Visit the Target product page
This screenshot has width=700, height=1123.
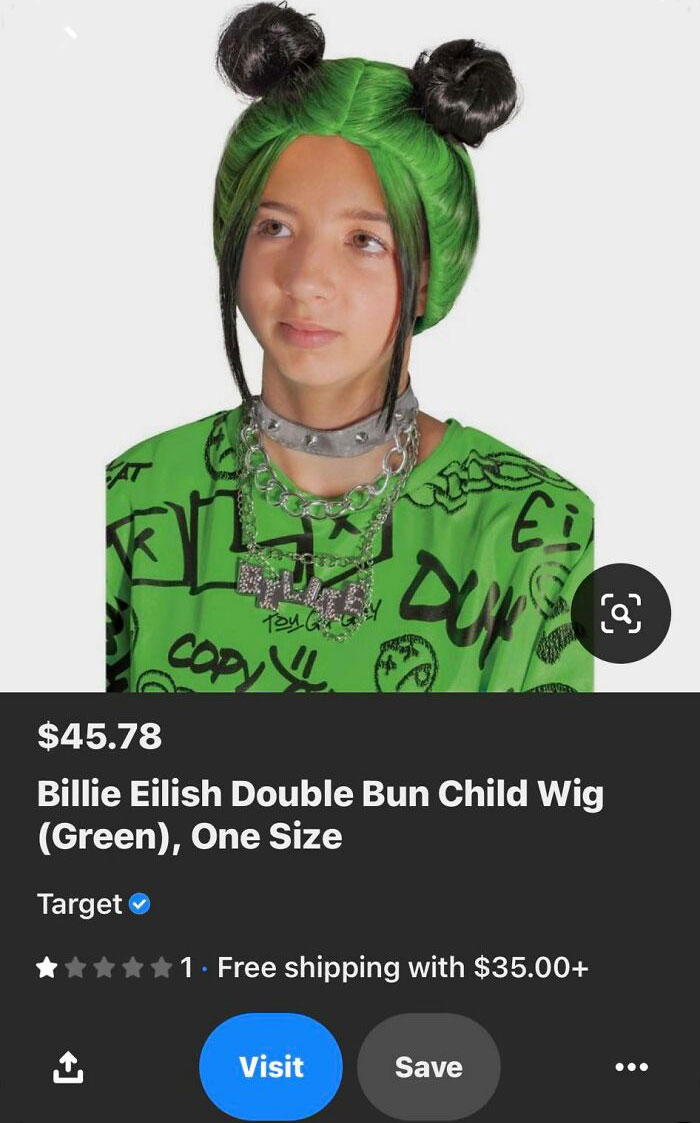point(271,1066)
